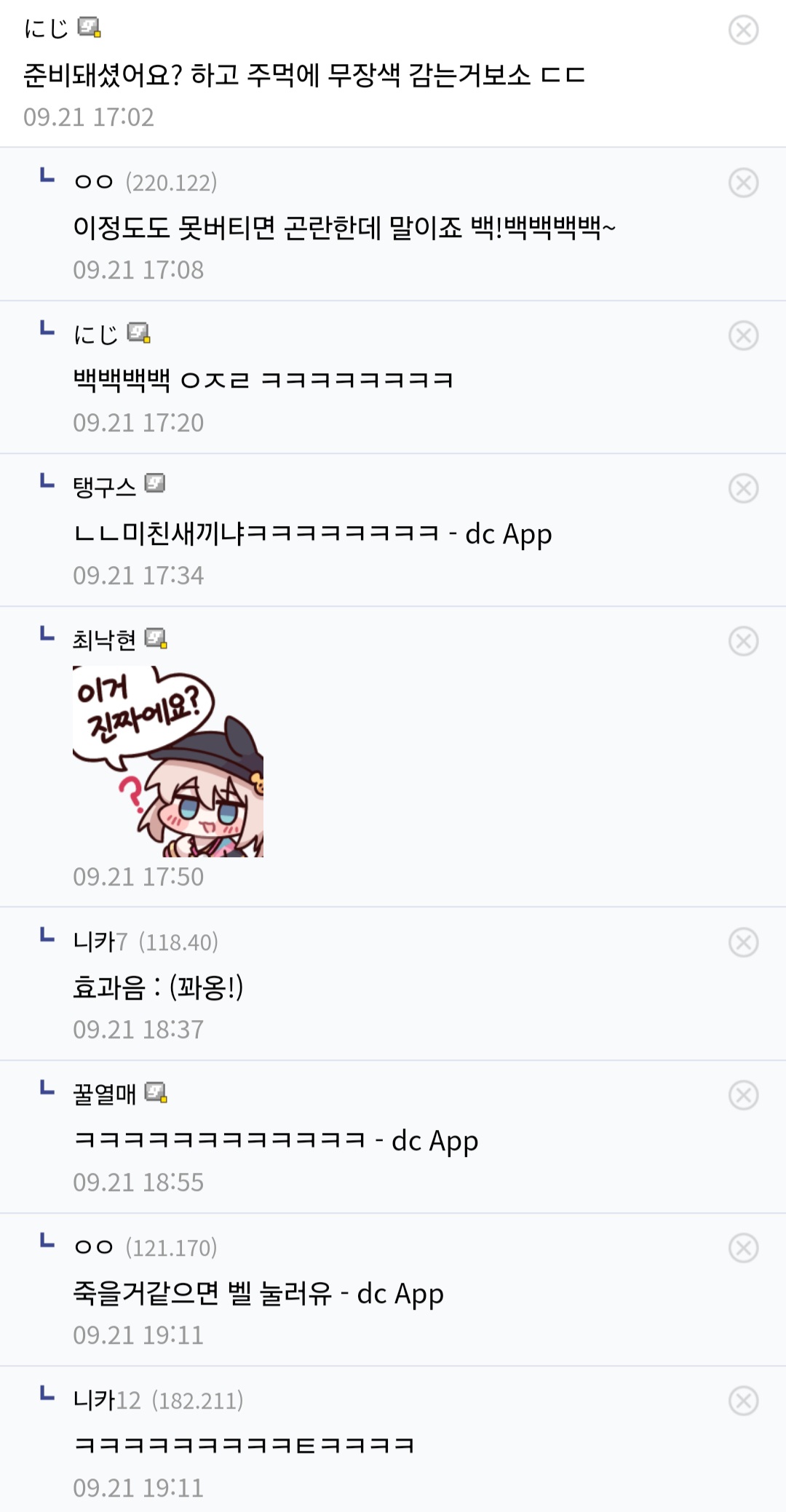Open 탱구스's user profile
Viewport: 786px width, 1512px height.
point(104,486)
